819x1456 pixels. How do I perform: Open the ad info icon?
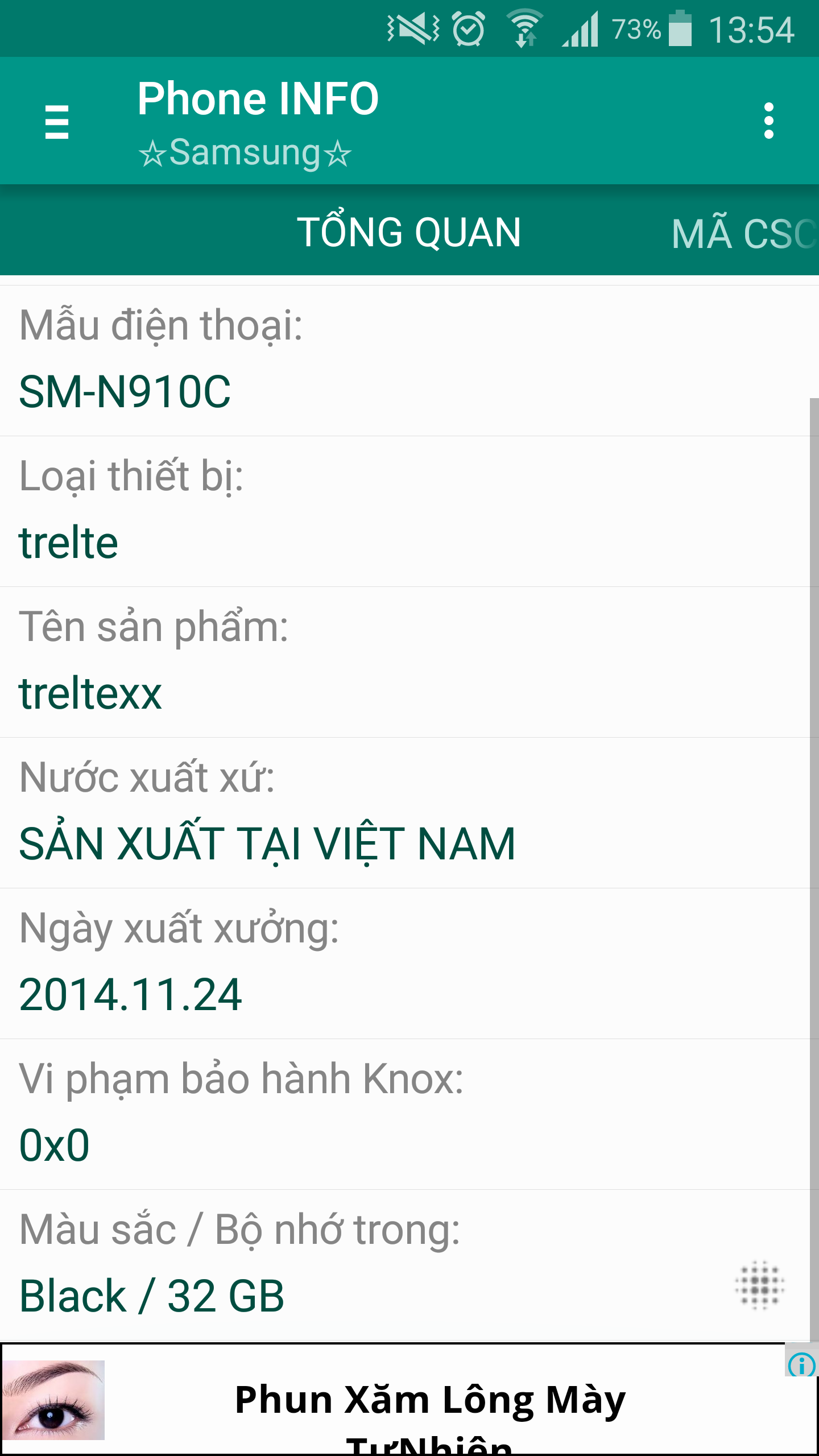coord(802,1364)
